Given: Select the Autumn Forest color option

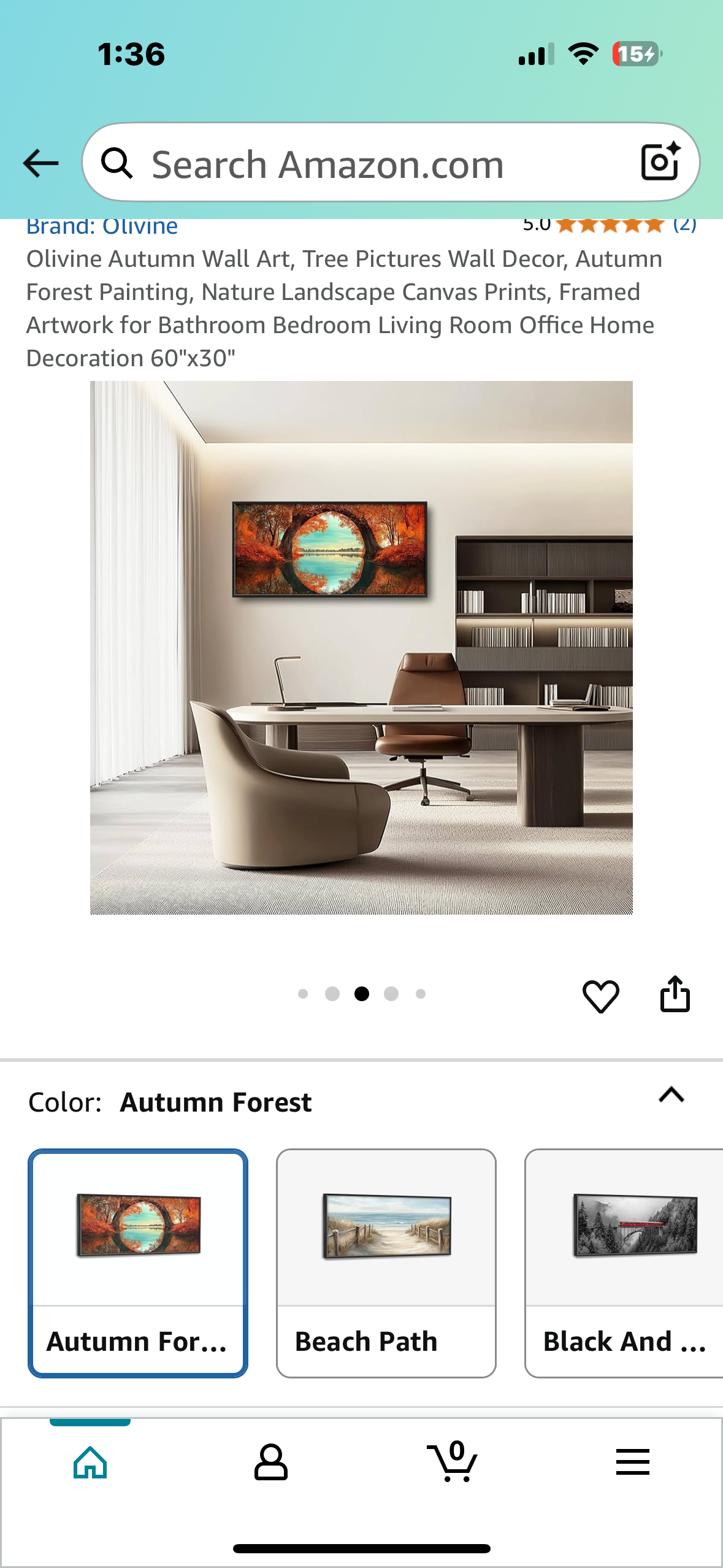Looking at the screenshot, I should click(x=138, y=1262).
